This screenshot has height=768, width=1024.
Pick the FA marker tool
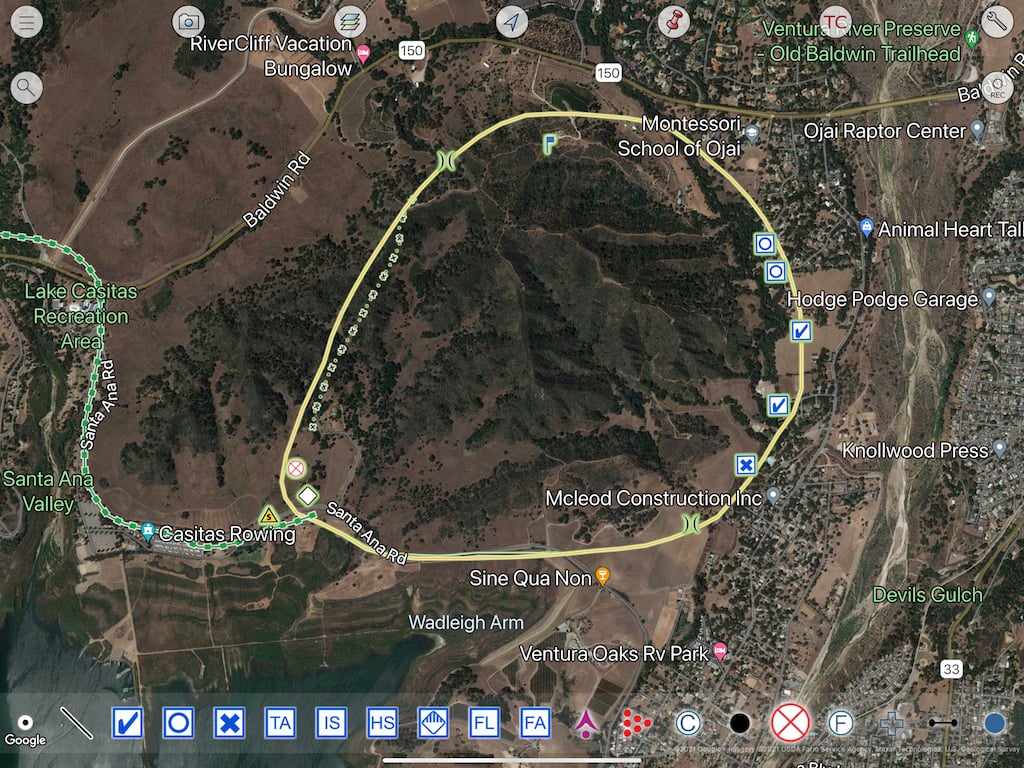535,722
